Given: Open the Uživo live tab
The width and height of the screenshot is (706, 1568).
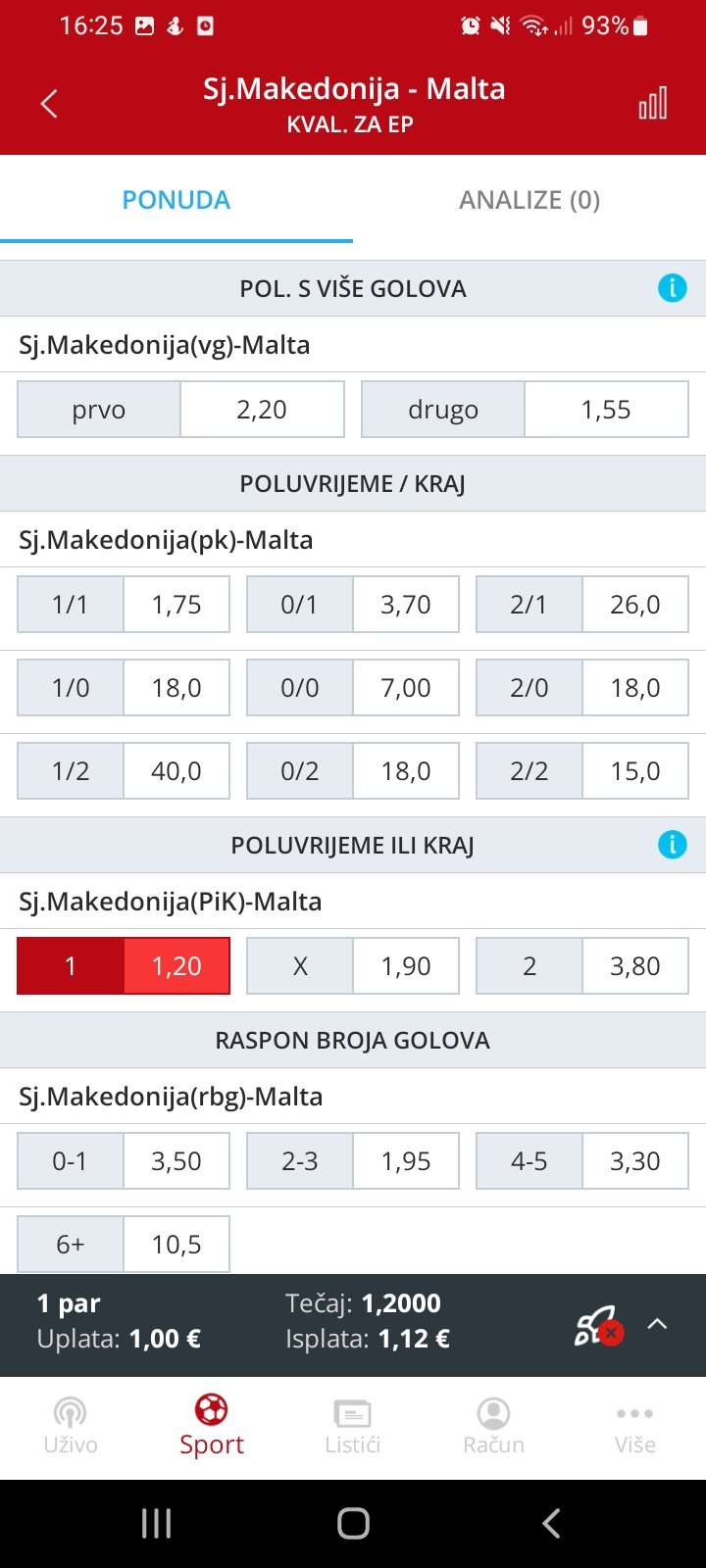Looking at the screenshot, I should [x=71, y=1426].
